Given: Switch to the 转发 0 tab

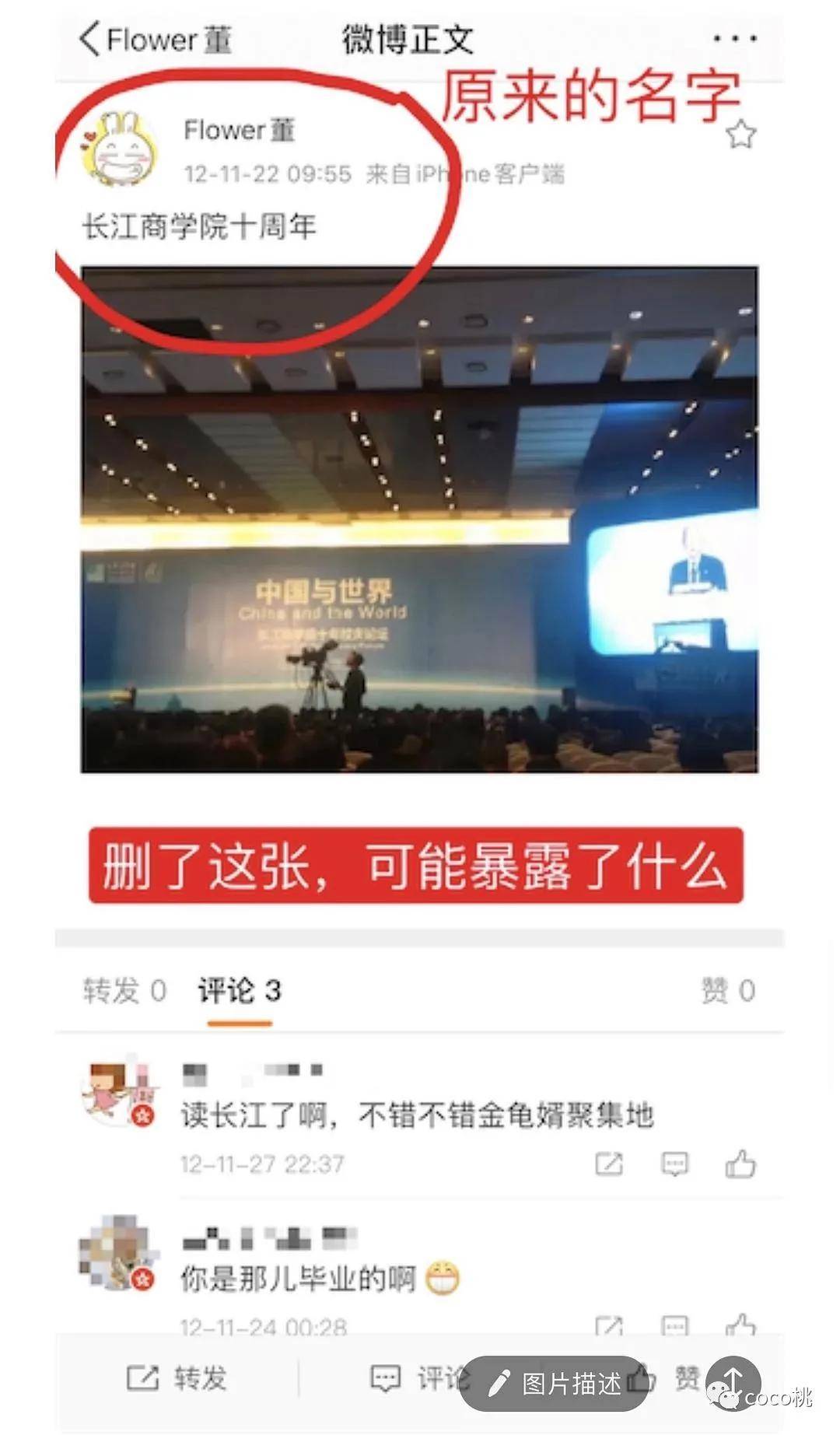Looking at the screenshot, I should click(124, 990).
